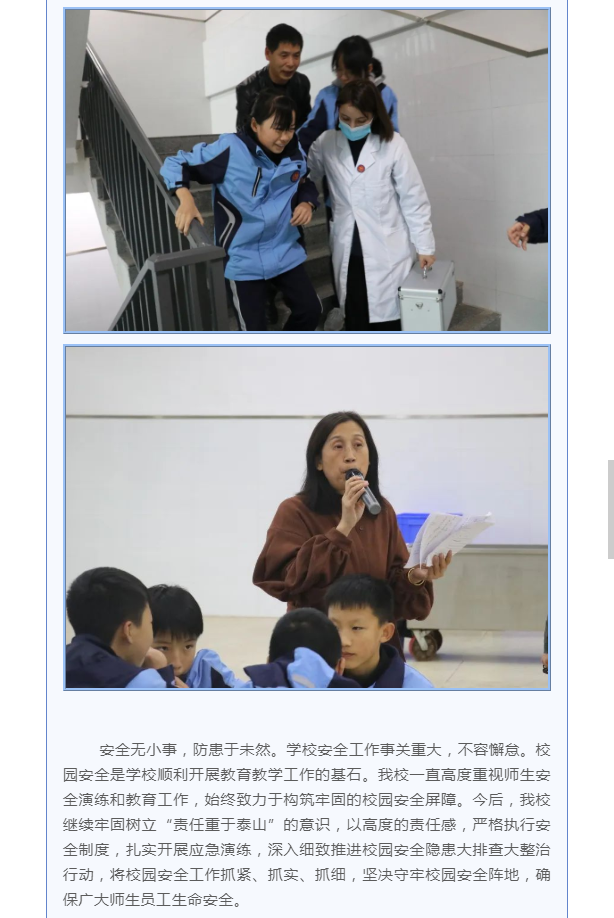Open the photo of woman speaking with microphone

(x=307, y=517)
